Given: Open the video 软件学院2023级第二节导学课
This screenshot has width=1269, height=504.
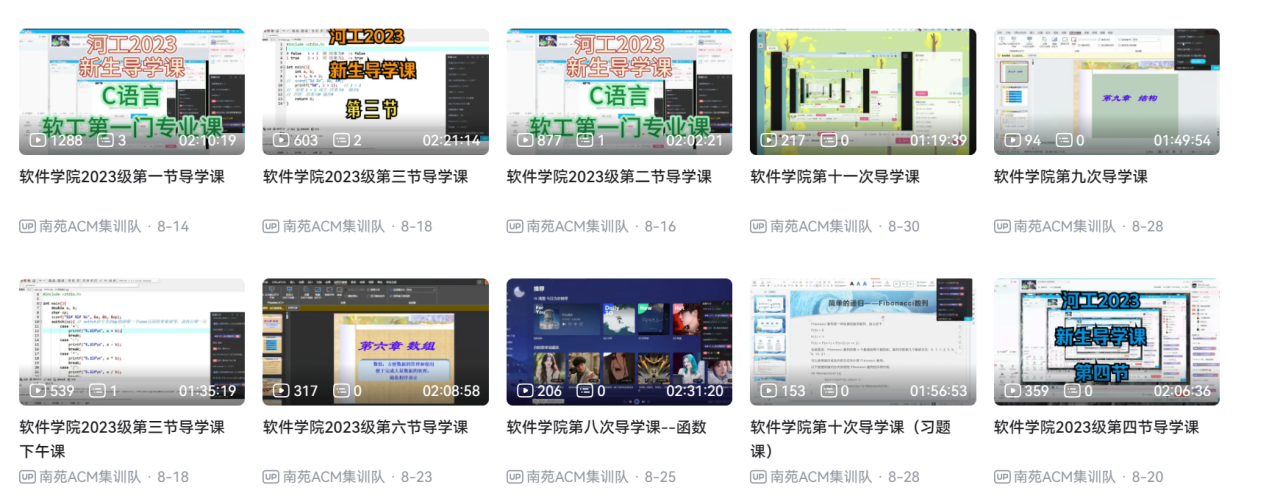Looking at the screenshot, I should click(619, 92).
